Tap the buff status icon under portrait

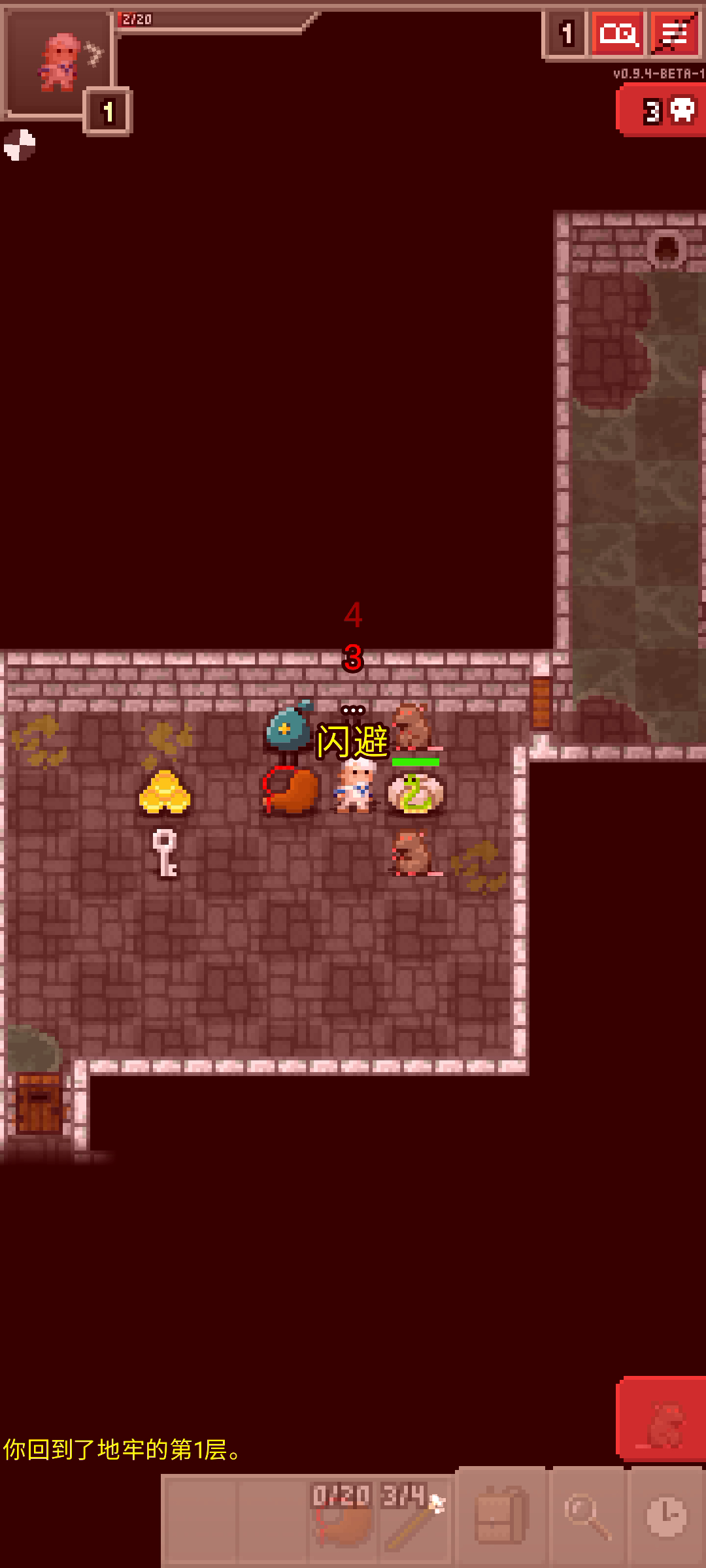click(20, 145)
